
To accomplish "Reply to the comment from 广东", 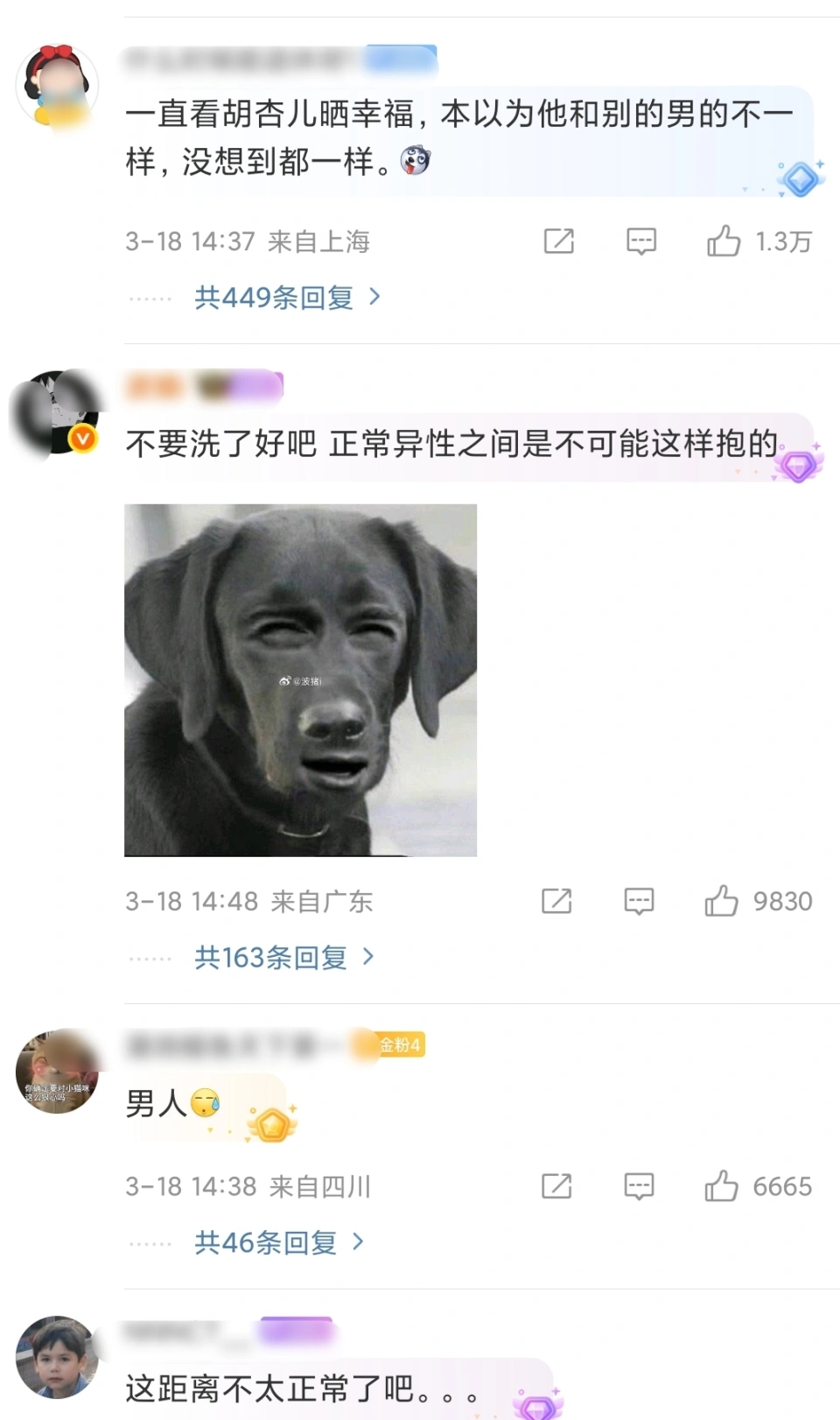I will 639,901.
